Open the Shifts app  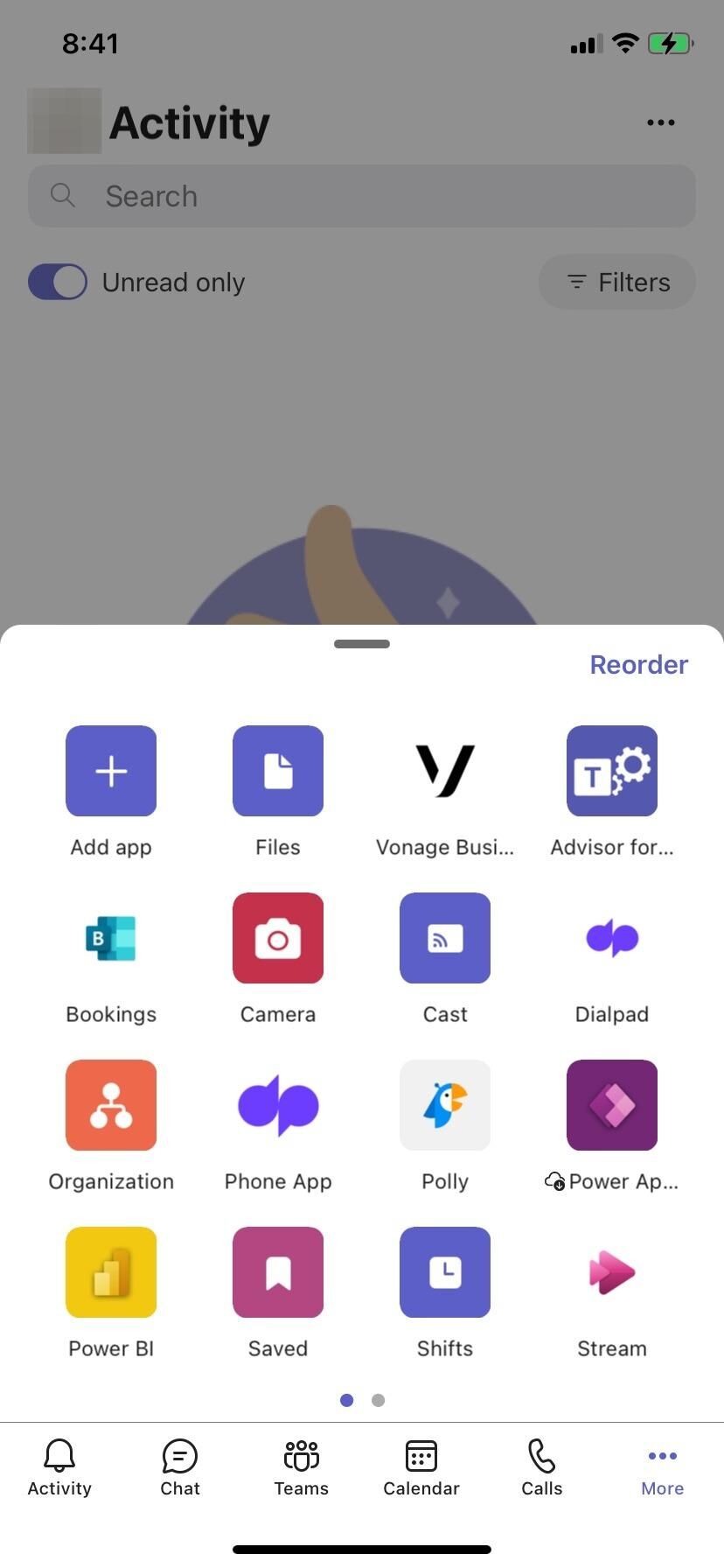445,1272
